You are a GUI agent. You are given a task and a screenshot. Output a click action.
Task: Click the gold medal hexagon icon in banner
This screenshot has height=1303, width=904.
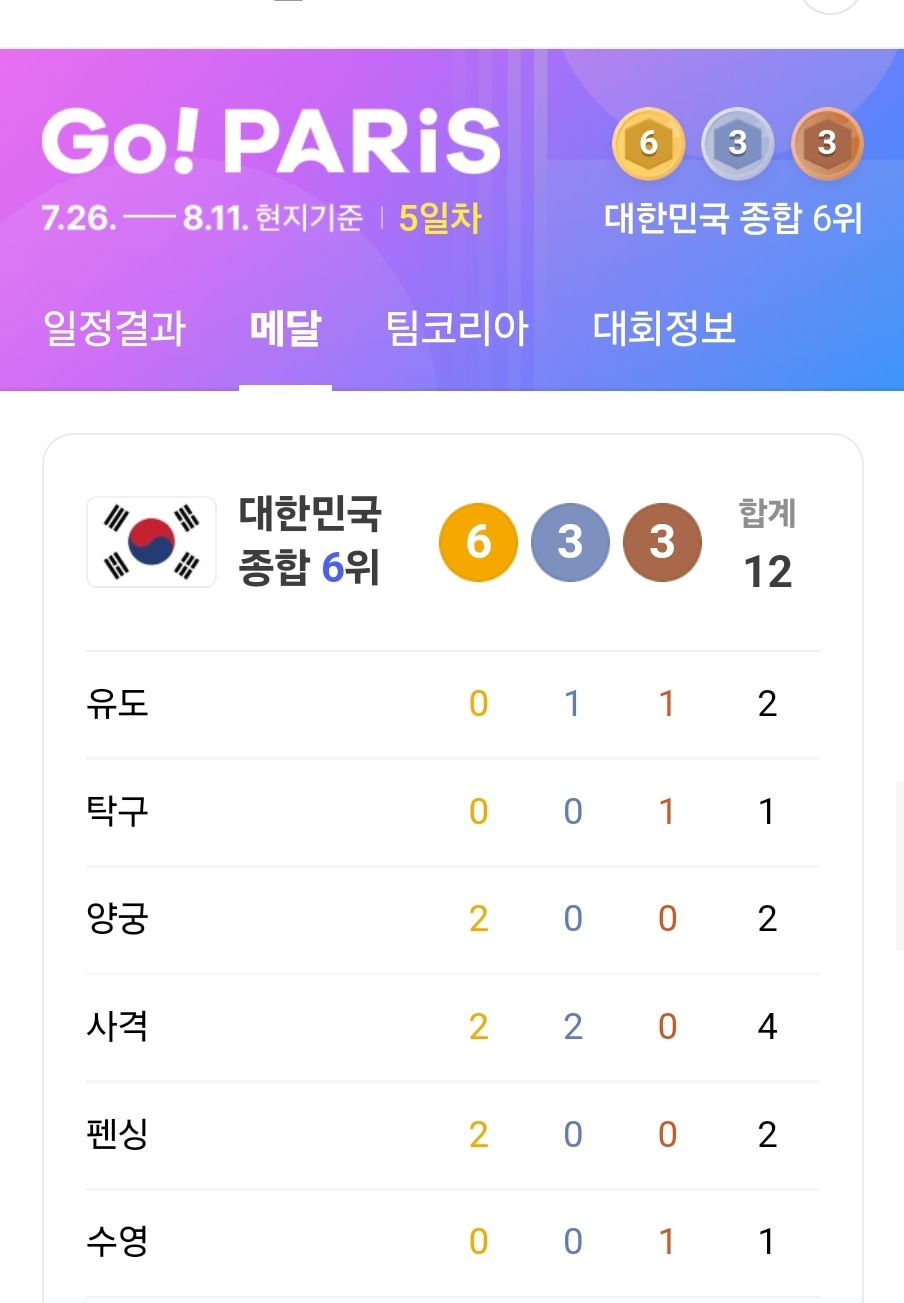click(648, 143)
